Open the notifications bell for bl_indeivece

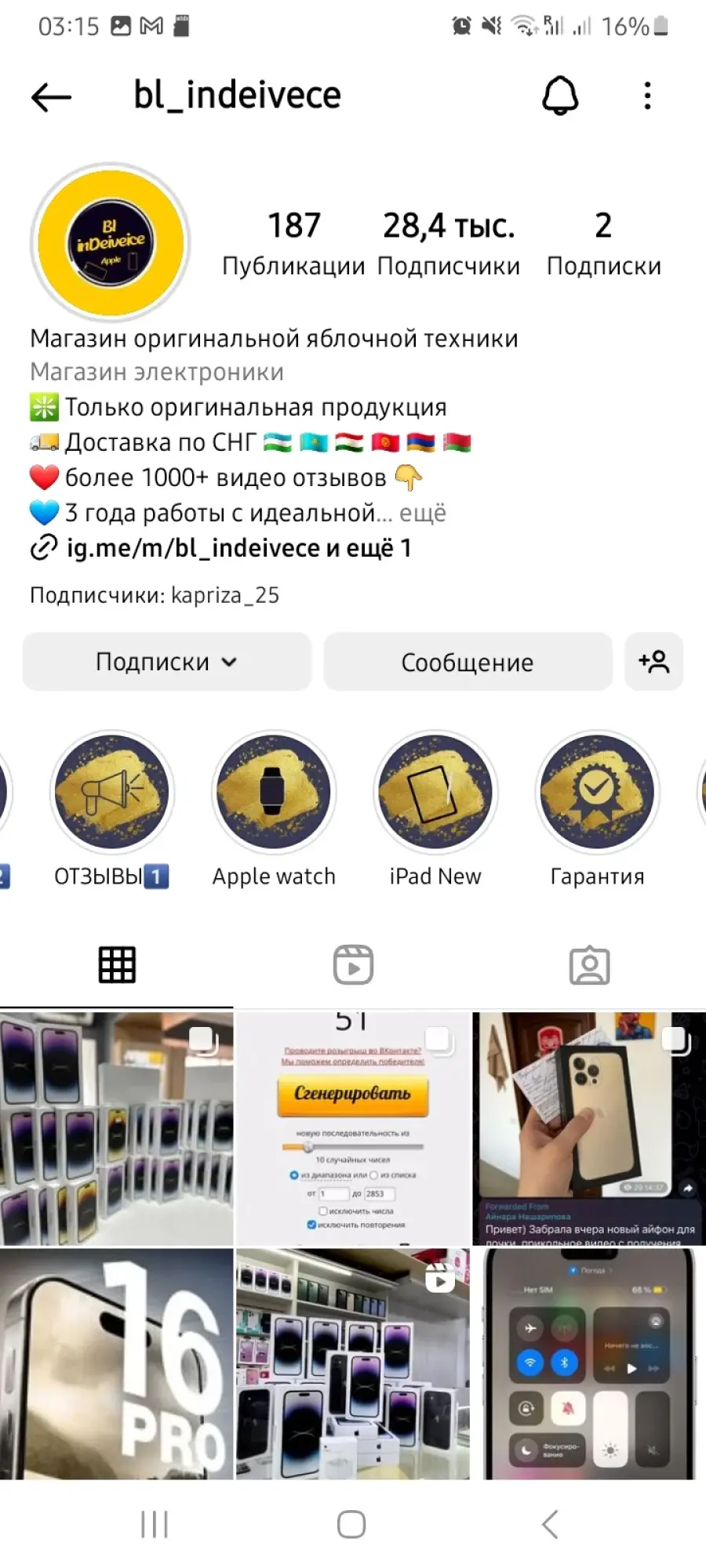pyautogui.click(x=560, y=96)
